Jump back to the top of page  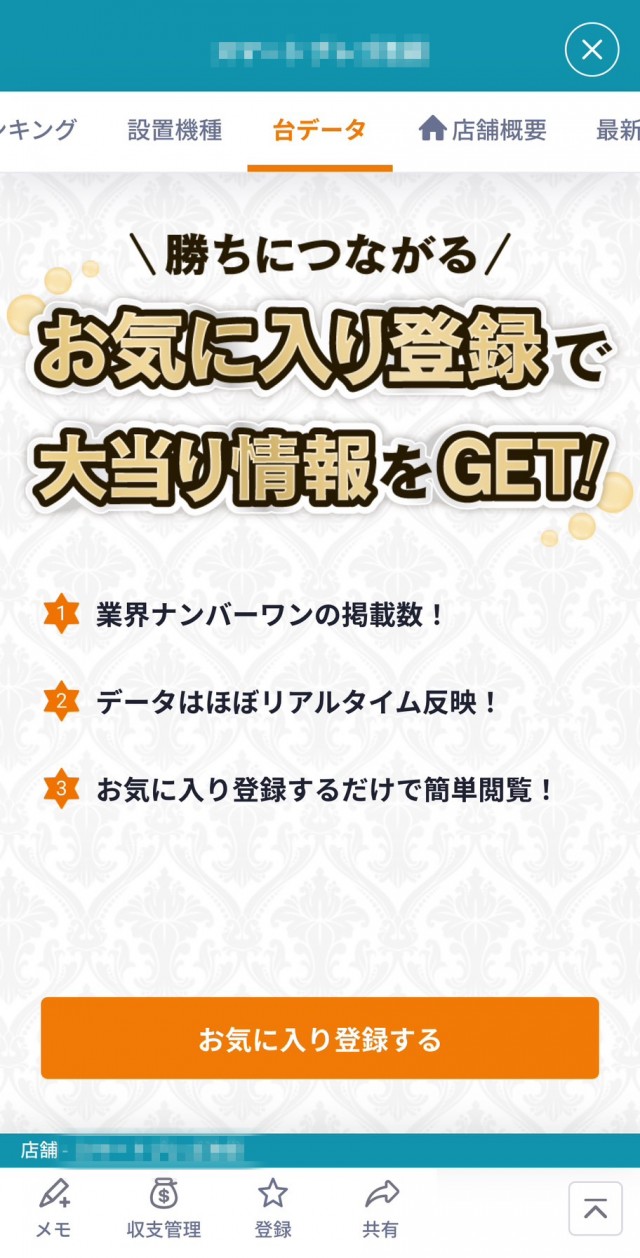click(595, 1208)
